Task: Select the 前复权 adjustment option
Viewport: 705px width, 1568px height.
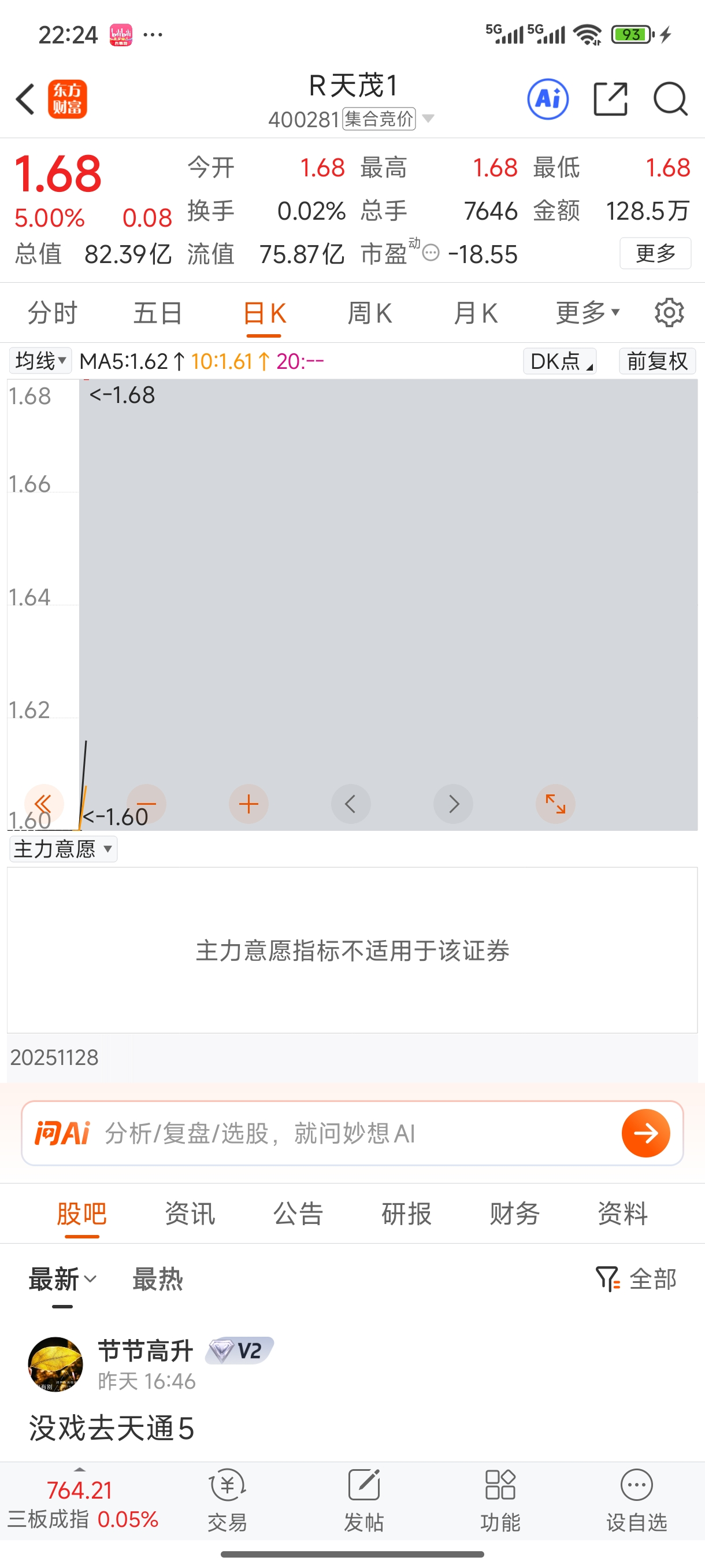Action: pos(657,361)
